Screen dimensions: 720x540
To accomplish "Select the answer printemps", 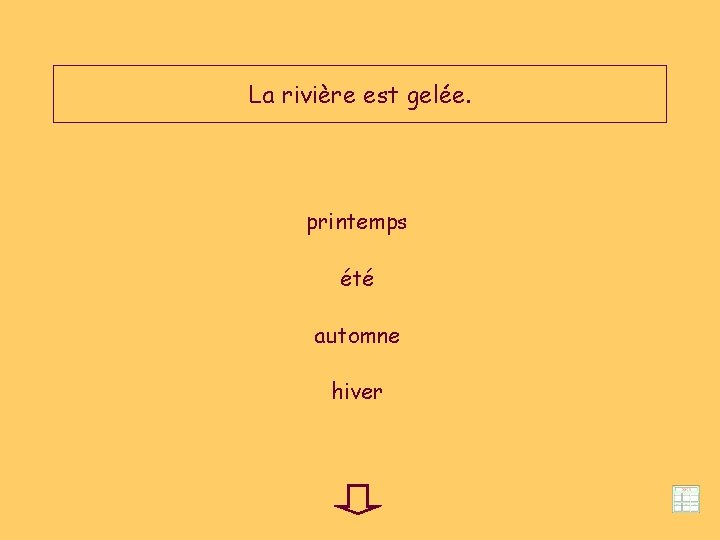I will [x=357, y=223].
